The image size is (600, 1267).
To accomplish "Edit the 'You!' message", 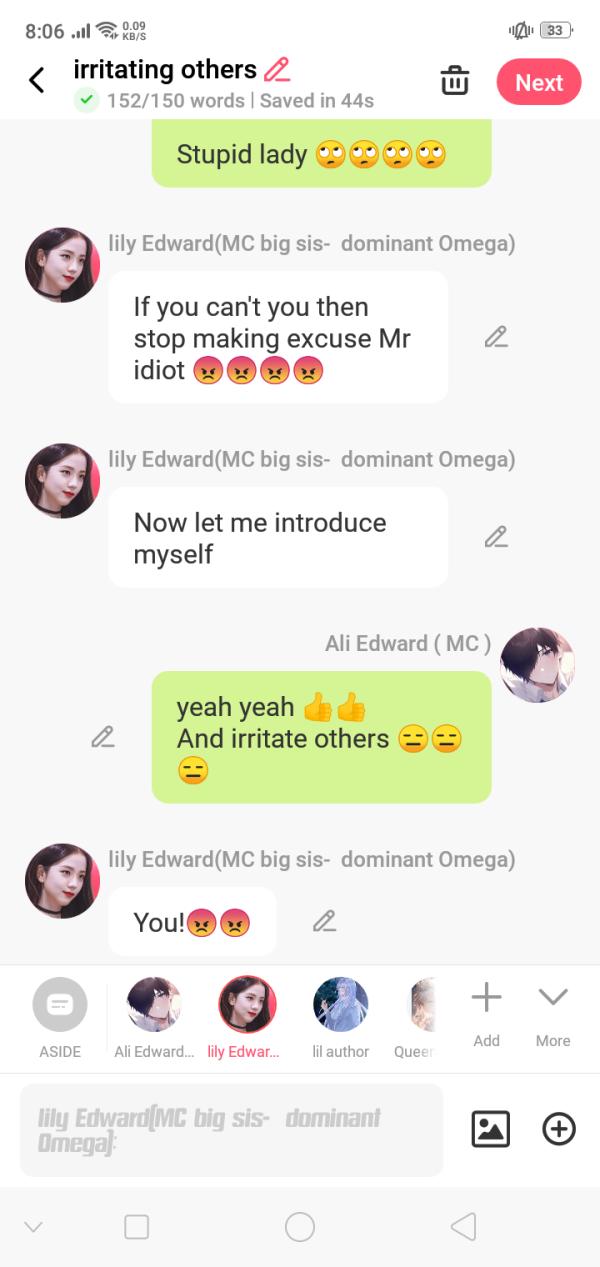I will [x=323, y=921].
